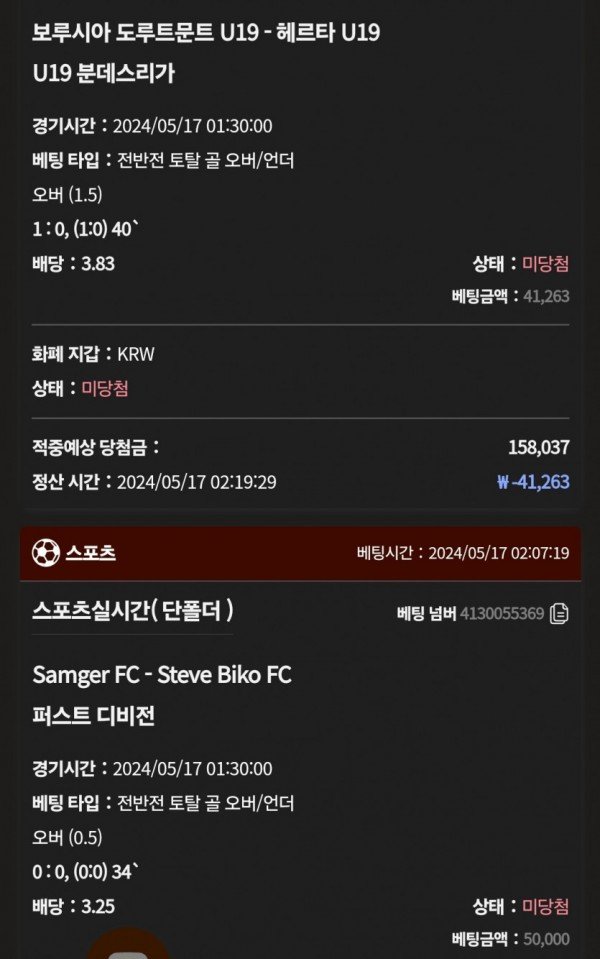Tap the round floating button at bottom
The image size is (600, 959).
(x=128, y=948)
